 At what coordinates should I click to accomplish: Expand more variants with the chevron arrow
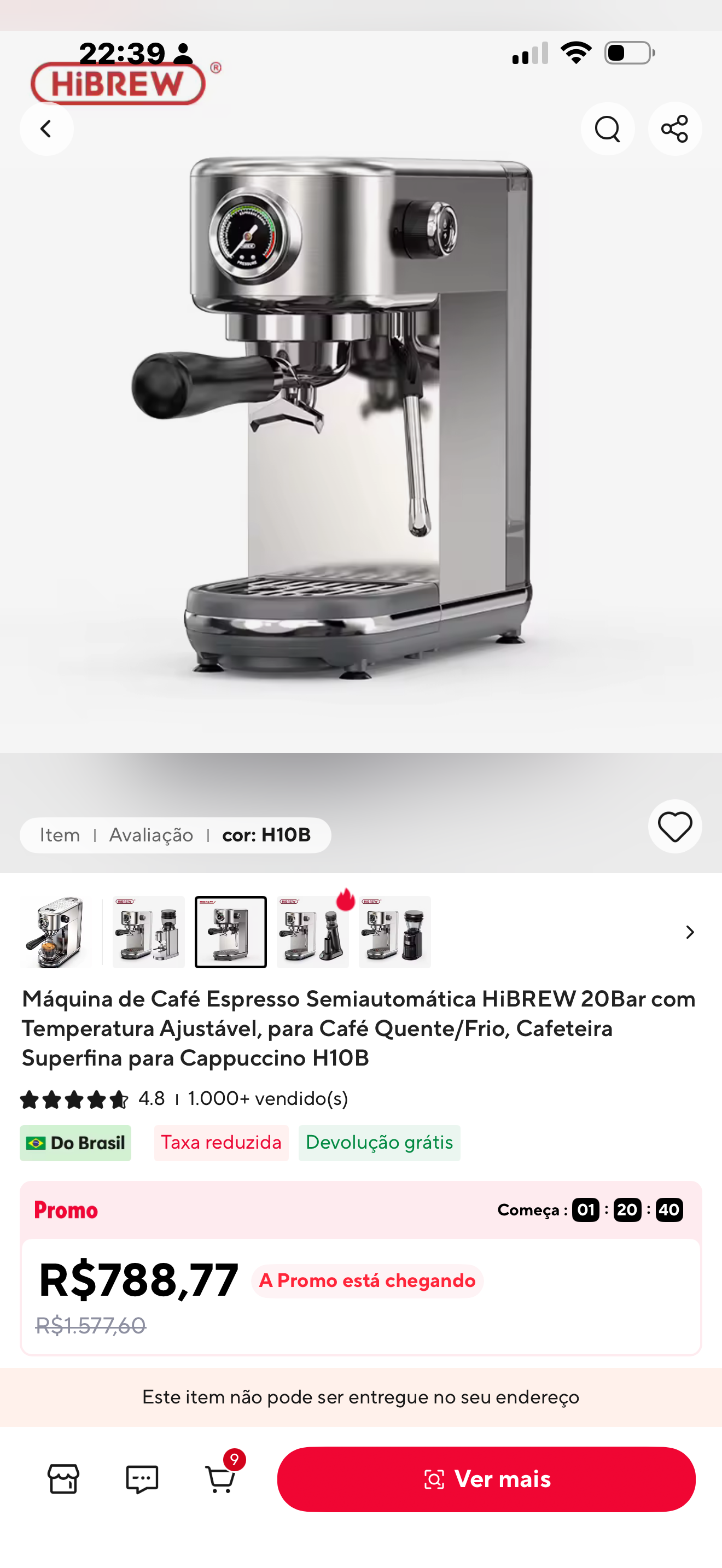click(x=689, y=932)
